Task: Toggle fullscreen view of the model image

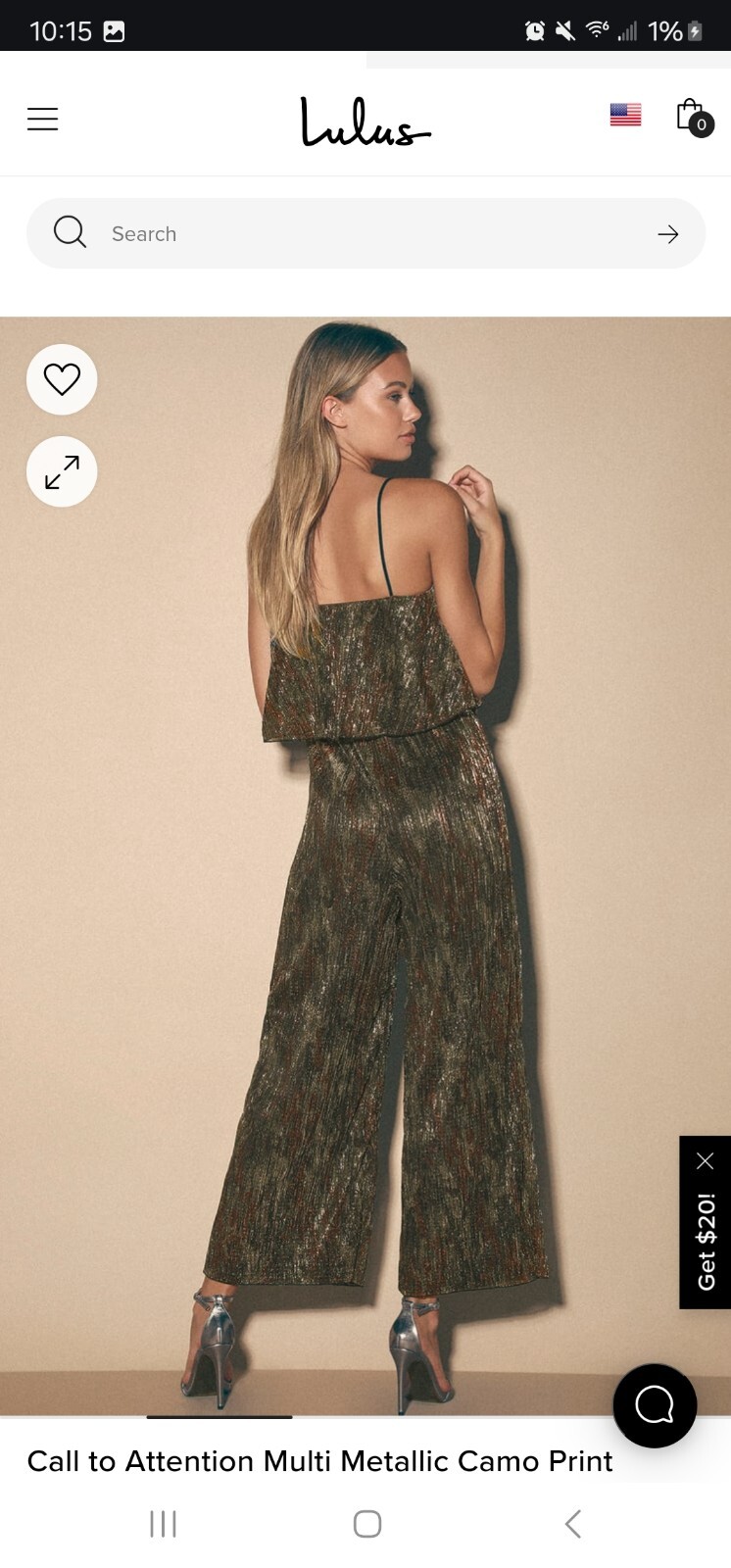Action: click(62, 471)
